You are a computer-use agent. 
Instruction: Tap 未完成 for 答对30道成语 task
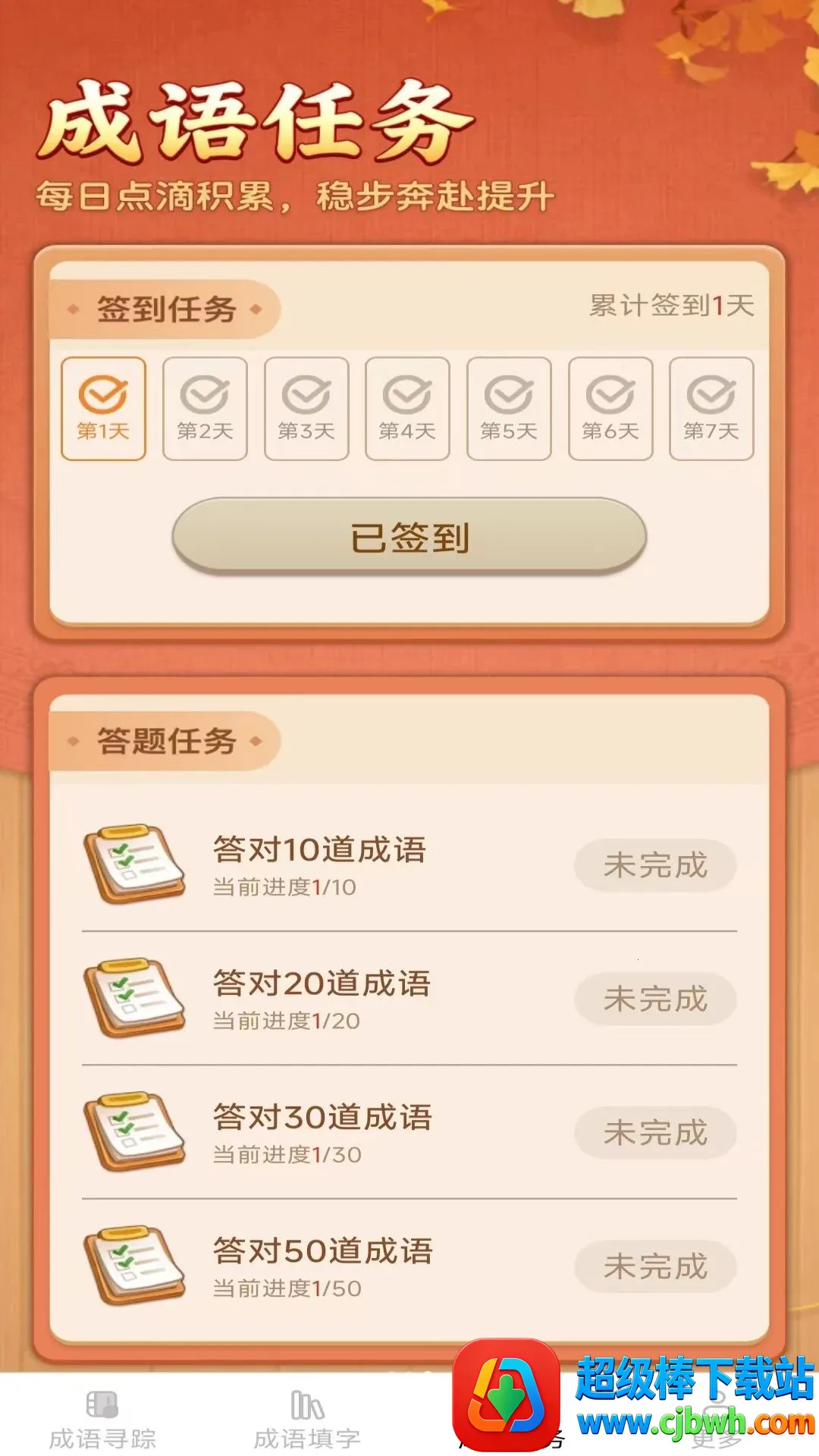(x=655, y=1133)
